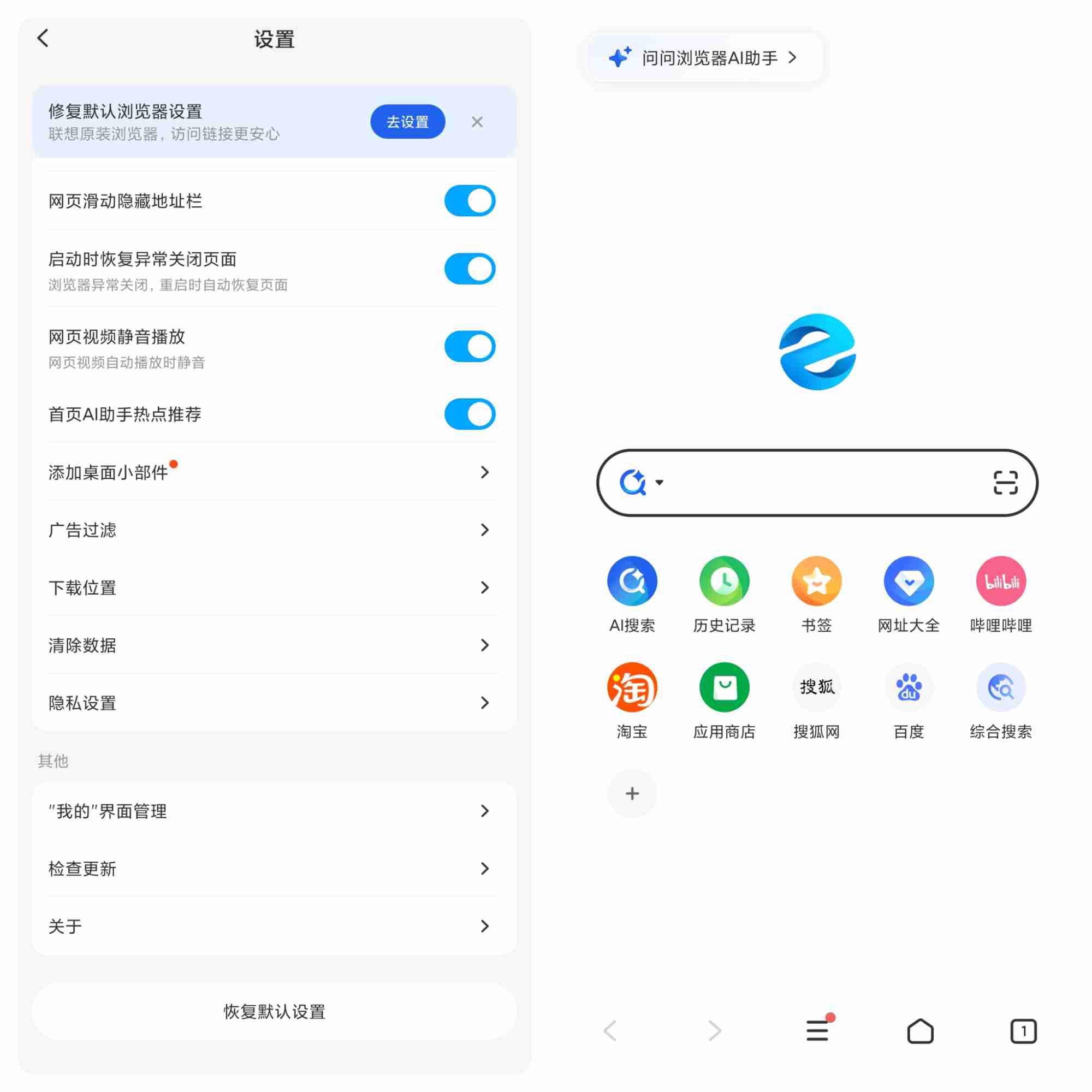This screenshot has width=1092, height=1092.
Task: Toggle 网页滑动隐藏地址栏 switch
Action: 470,200
